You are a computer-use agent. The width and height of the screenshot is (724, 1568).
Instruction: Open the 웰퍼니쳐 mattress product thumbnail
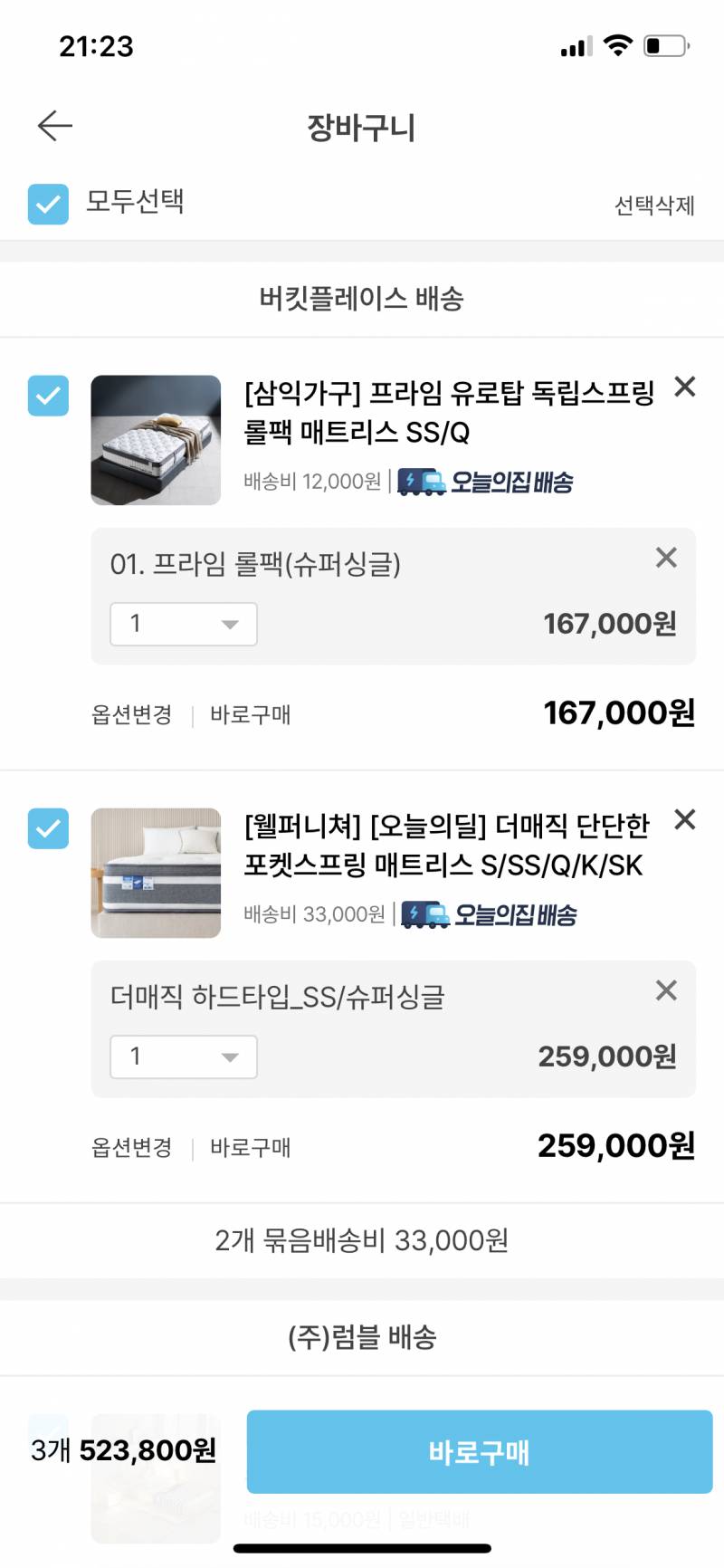(x=155, y=872)
